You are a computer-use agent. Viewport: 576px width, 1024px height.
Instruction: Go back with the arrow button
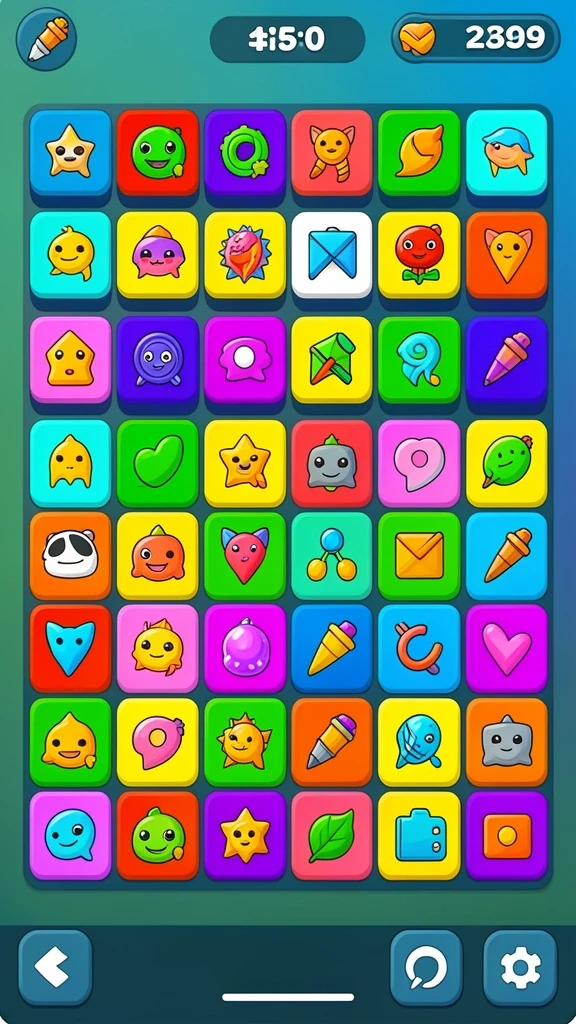[55, 968]
